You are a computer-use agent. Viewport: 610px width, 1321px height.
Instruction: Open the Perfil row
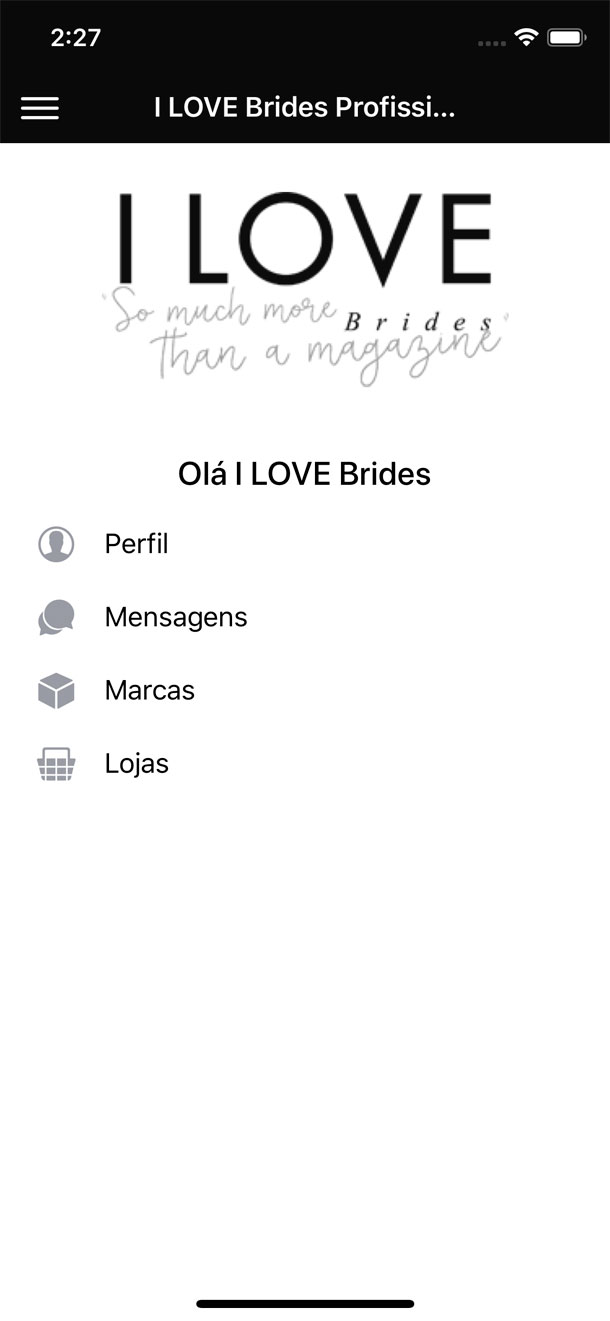136,544
